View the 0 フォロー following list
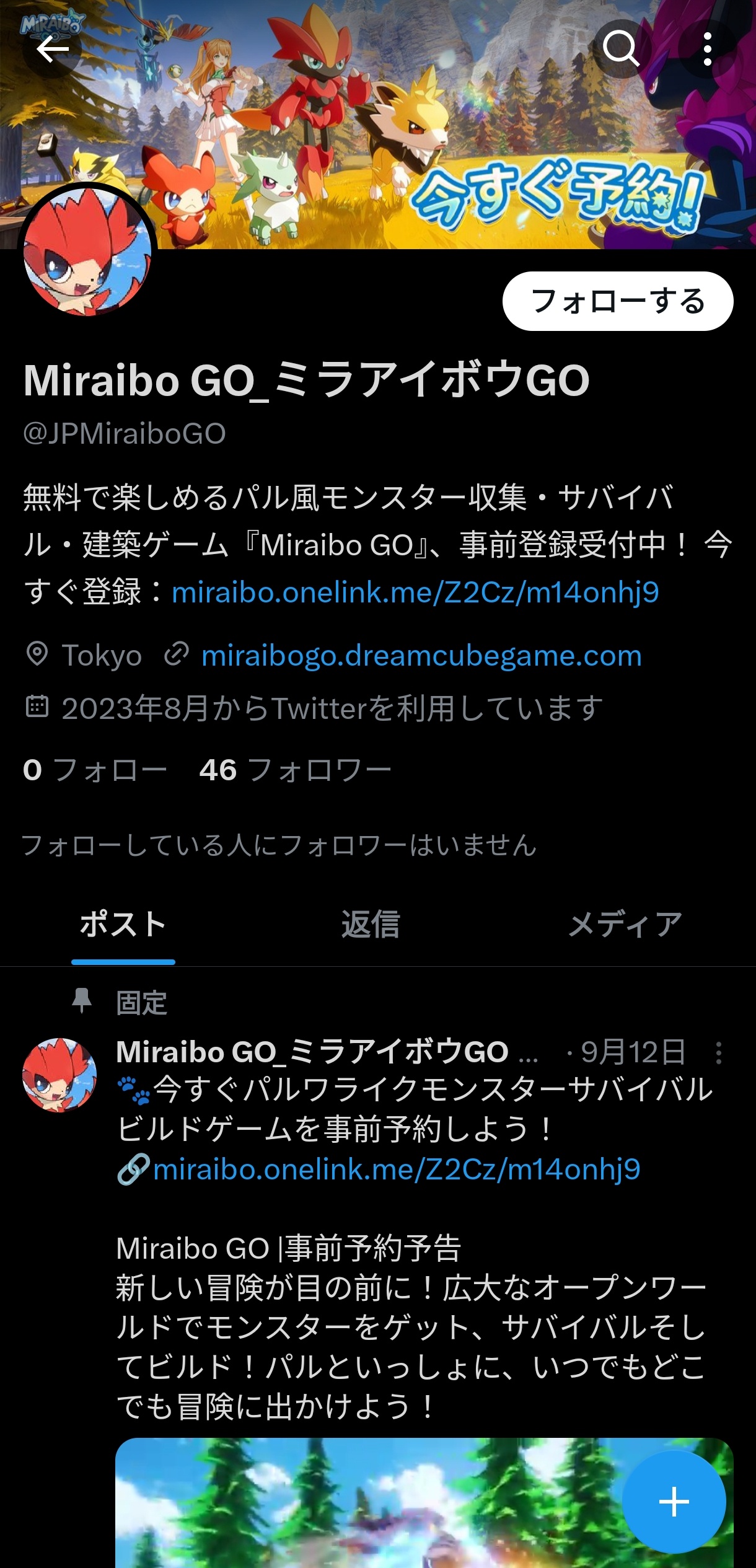Image resolution: width=756 pixels, height=1568 pixels. pyautogui.click(x=95, y=770)
